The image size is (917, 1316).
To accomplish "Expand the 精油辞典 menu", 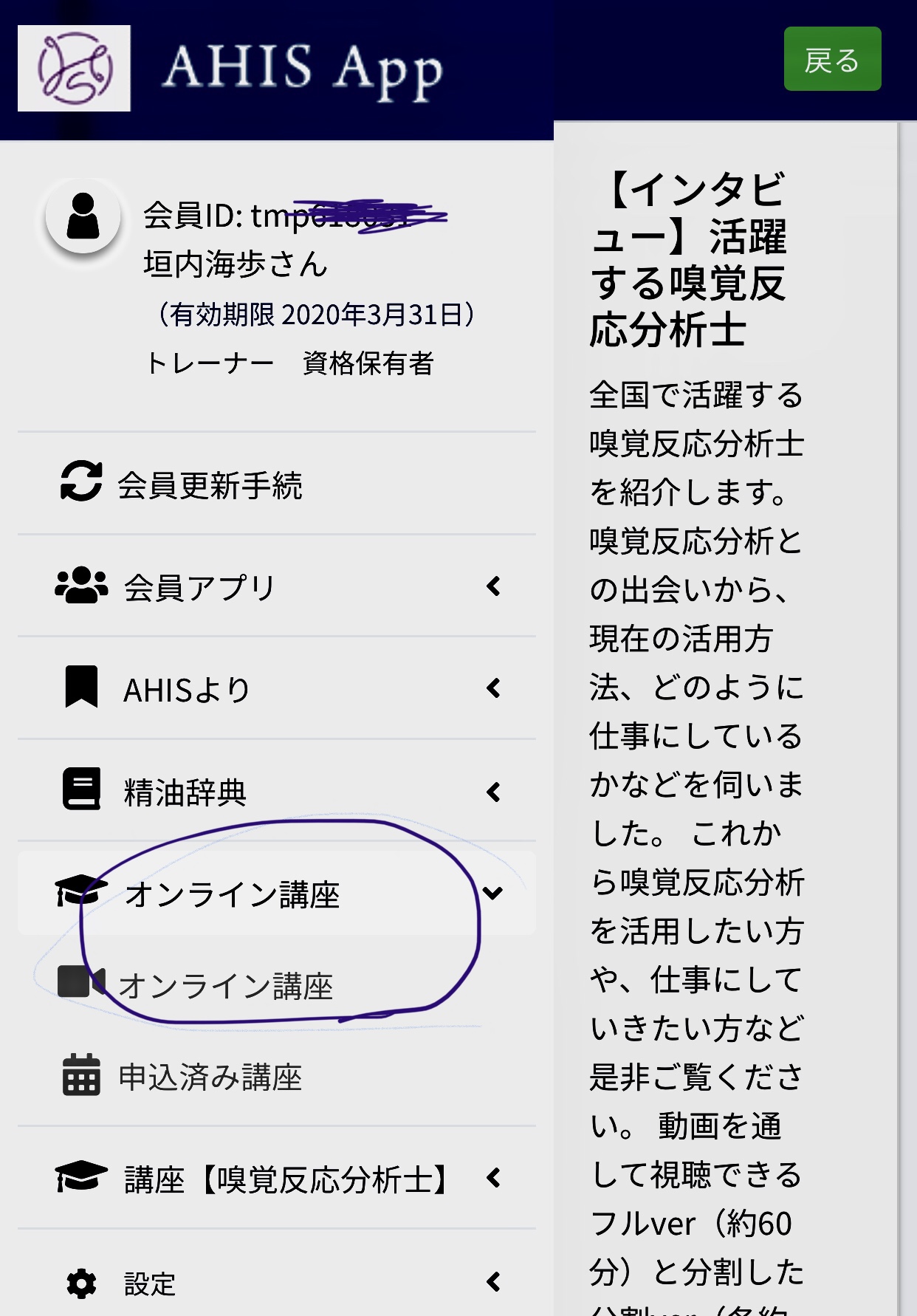I will click(277, 792).
